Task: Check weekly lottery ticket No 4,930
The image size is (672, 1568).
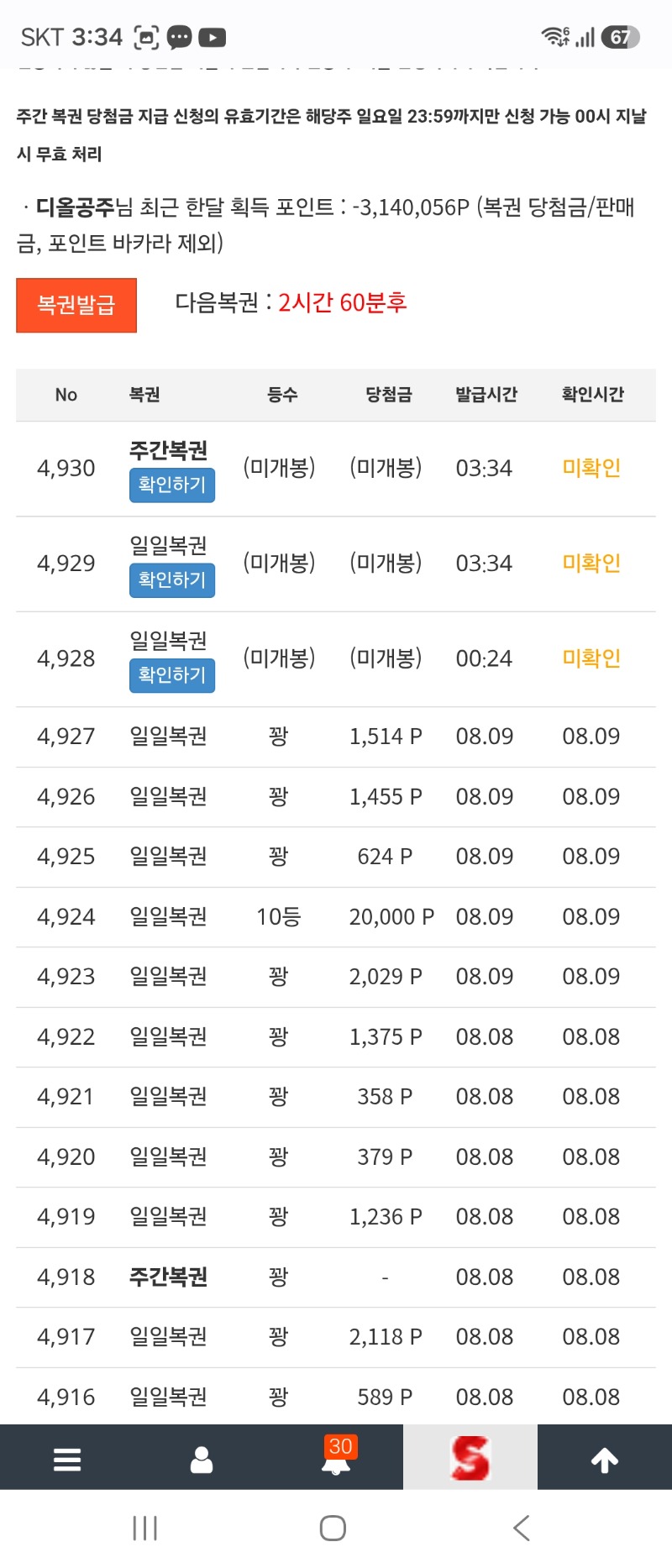Action: pyautogui.click(x=172, y=485)
